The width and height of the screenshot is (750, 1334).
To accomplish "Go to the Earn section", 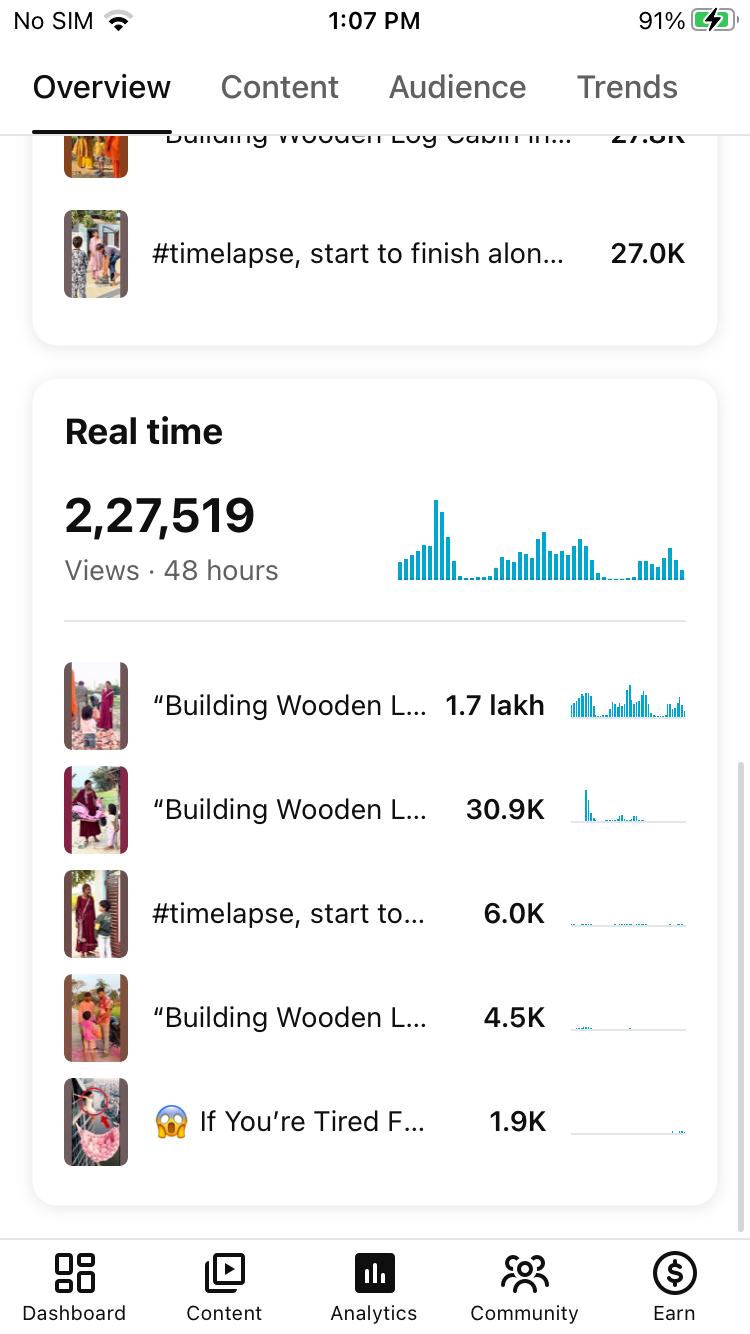I will (674, 1288).
